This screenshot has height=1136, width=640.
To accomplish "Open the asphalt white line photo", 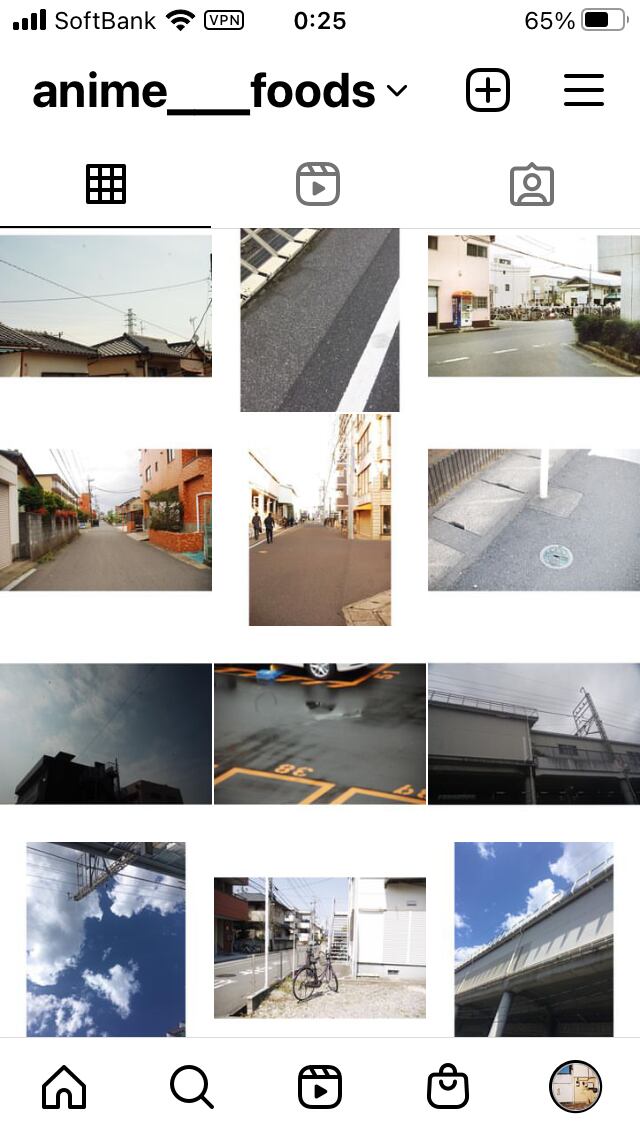I will (x=319, y=320).
